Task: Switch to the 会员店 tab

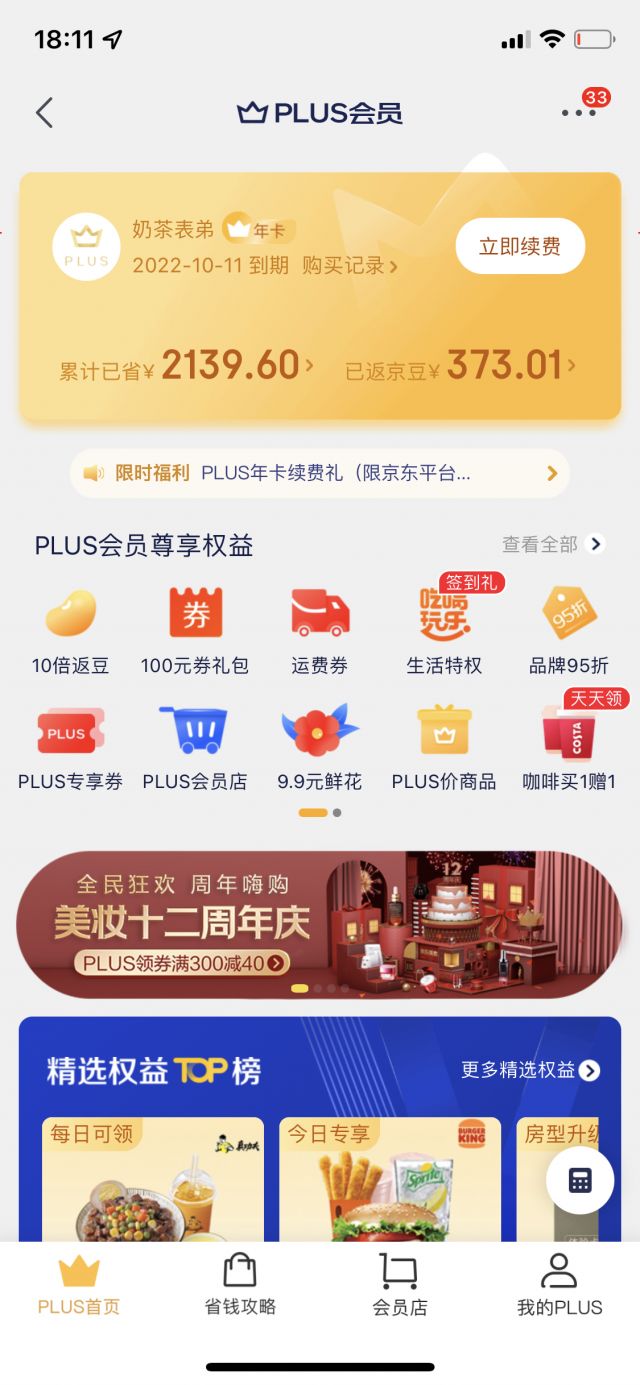Action: tap(399, 1285)
